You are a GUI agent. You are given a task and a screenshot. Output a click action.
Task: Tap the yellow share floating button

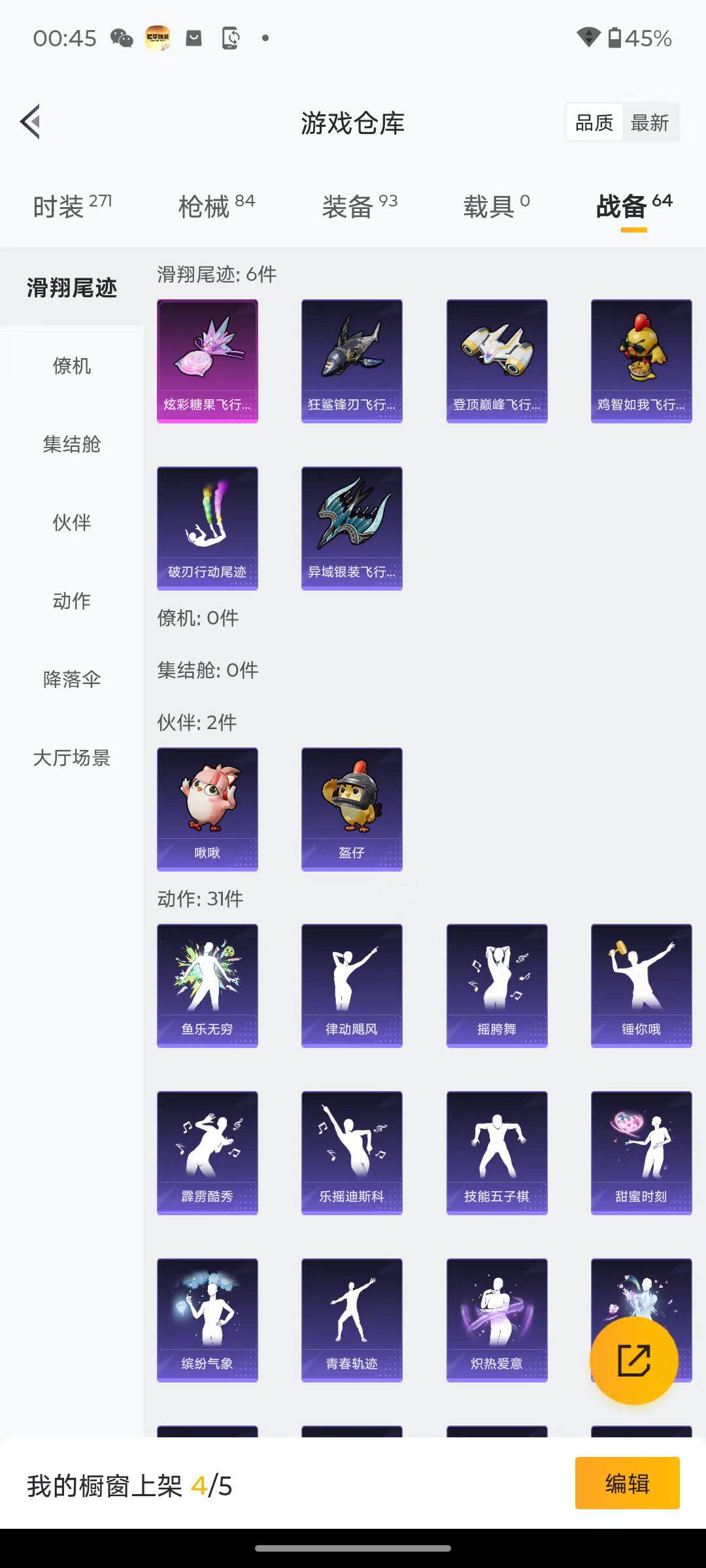[633, 1360]
